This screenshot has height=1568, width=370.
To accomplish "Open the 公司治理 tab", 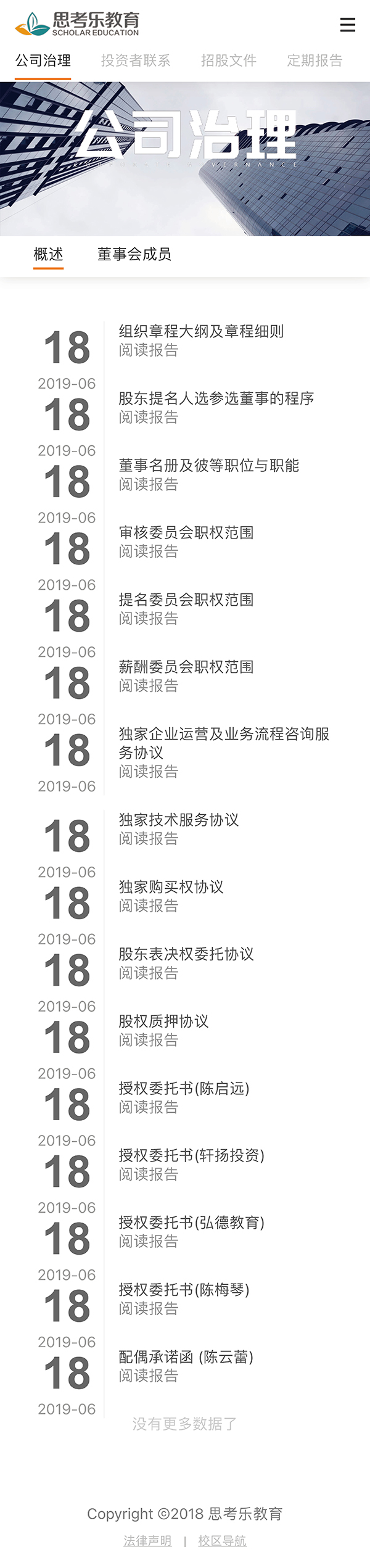I will coord(43,60).
